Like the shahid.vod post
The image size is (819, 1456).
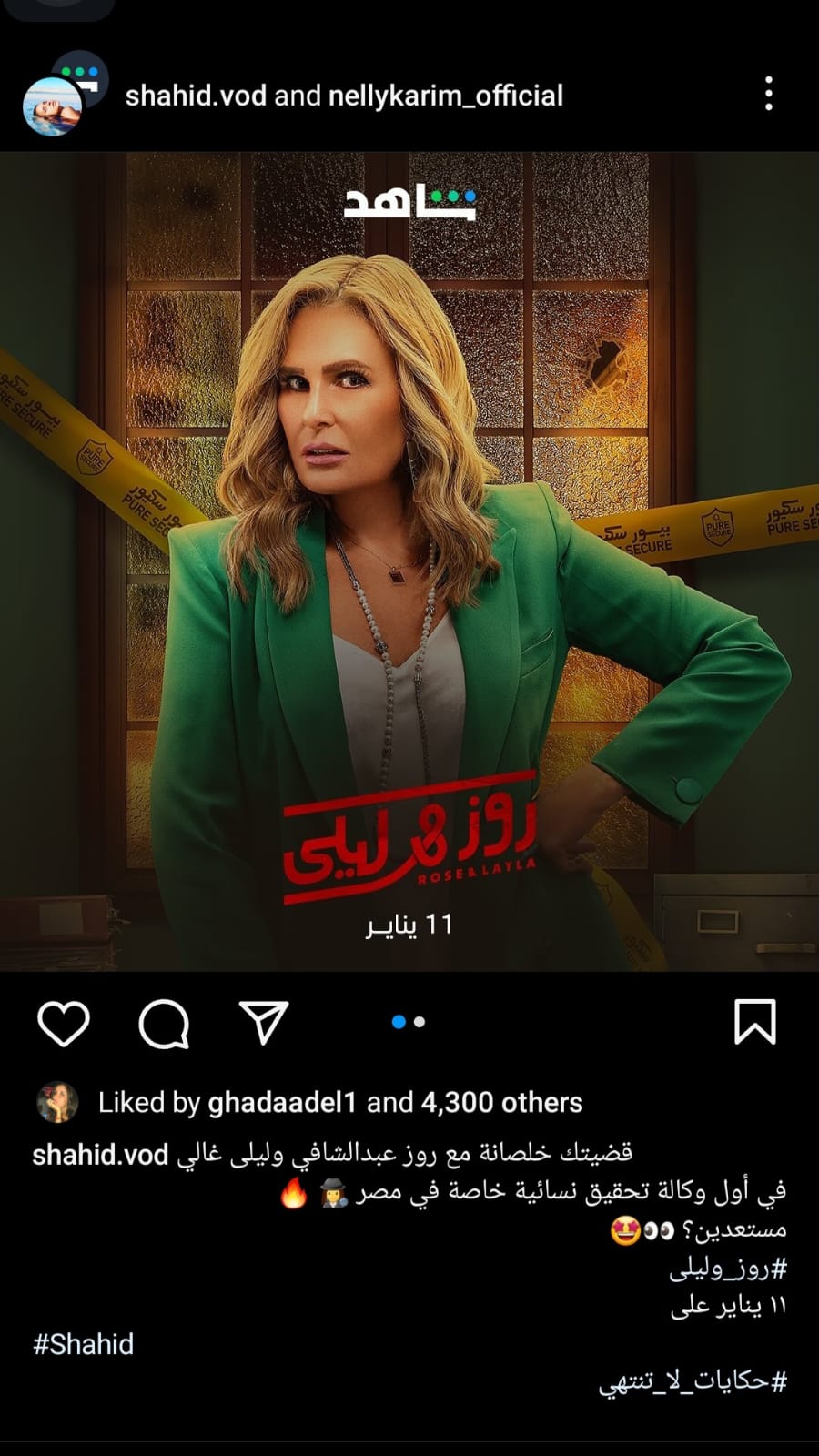(x=64, y=1023)
